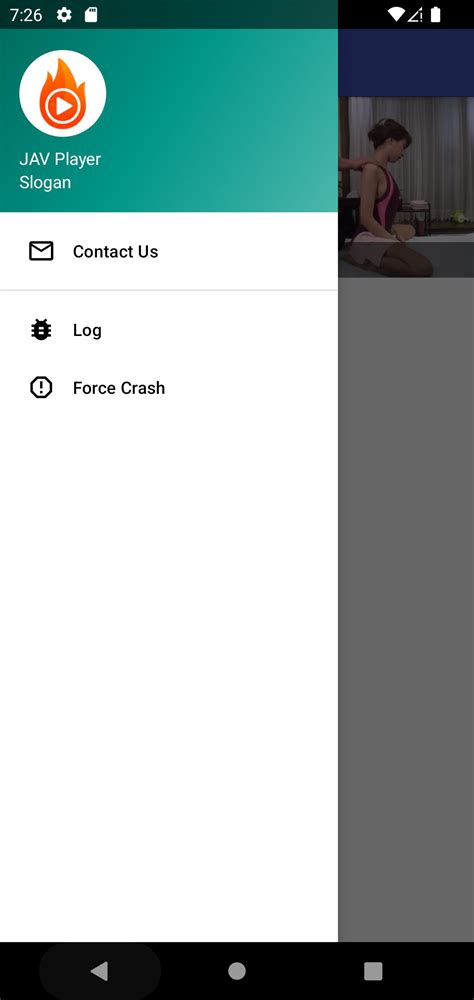Open the recent apps overview
Image resolution: width=474 pixels, height=1000 pixels.
pyautogui.click(x=373, y=971)
